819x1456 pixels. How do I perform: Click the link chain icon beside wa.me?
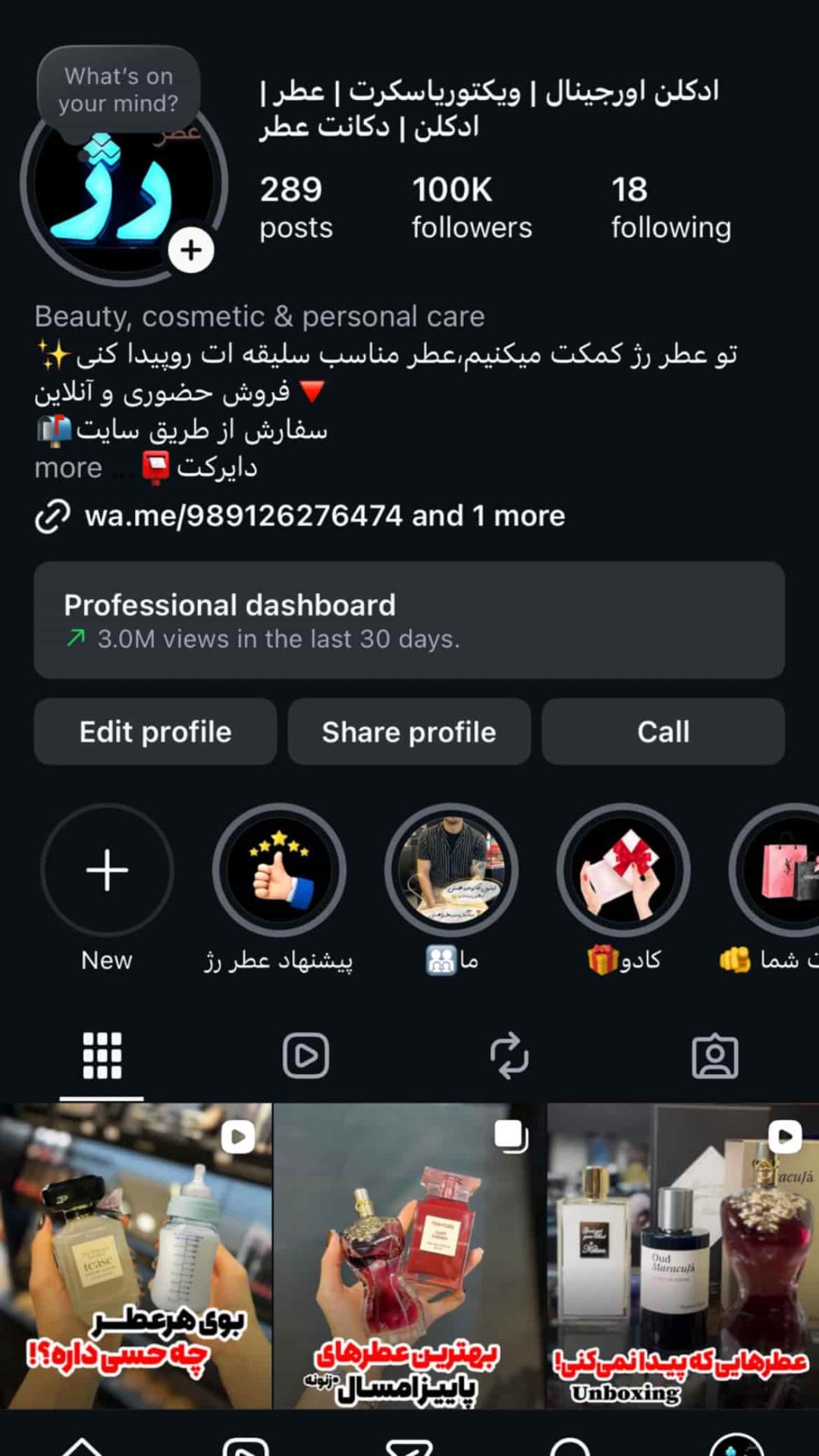tap(55, 516)
